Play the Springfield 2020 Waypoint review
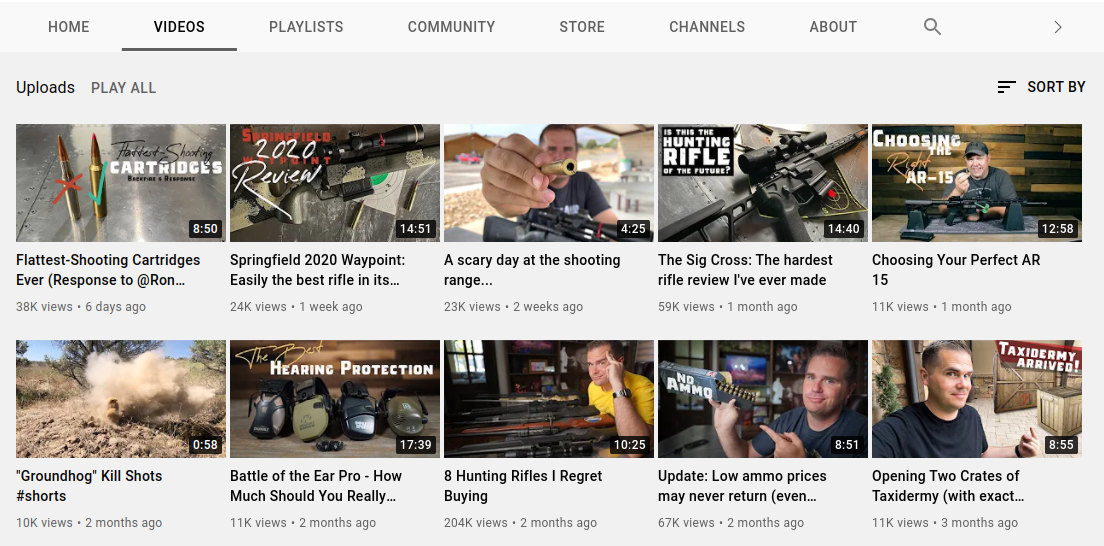This screenshot has width=1104, height=546. [x=335, y=183]
